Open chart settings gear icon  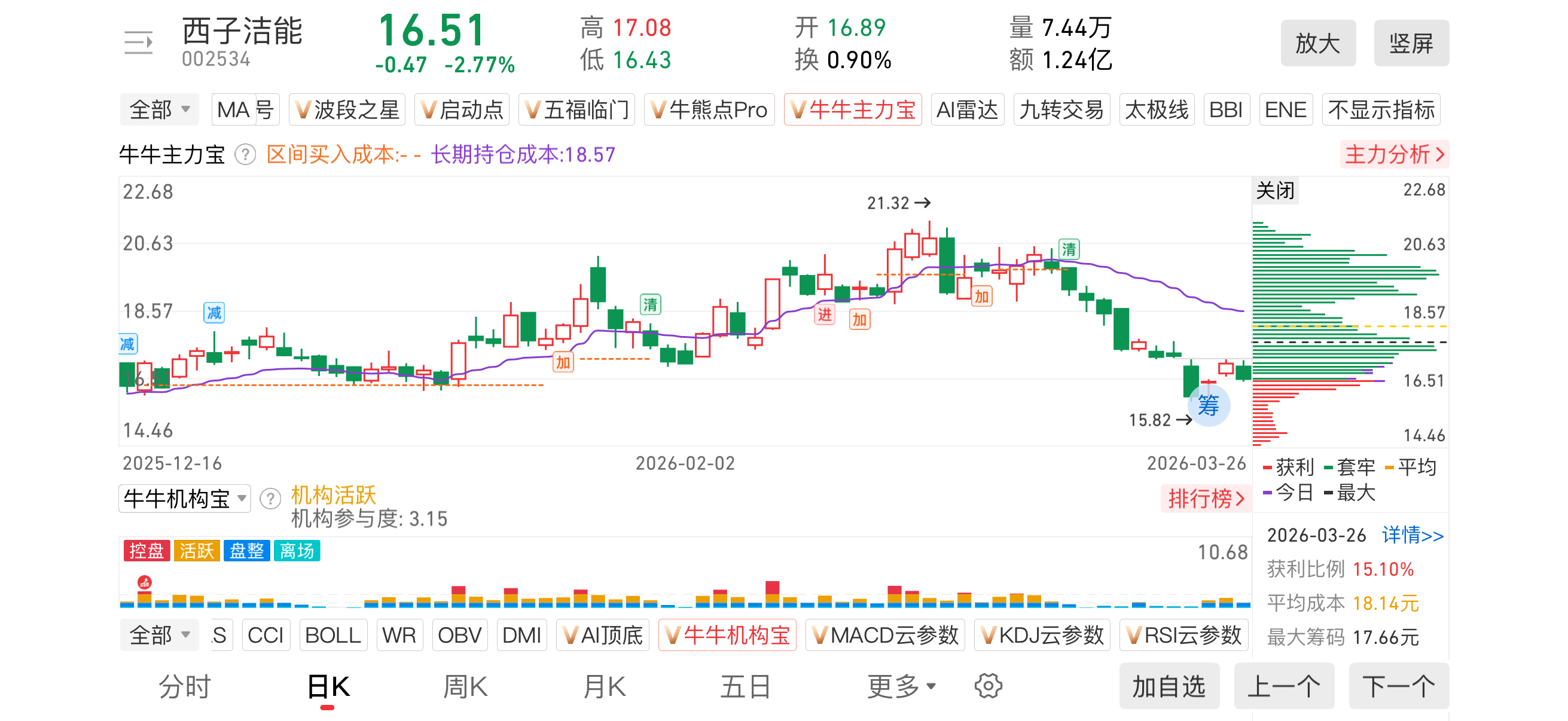pyautogui.click(x=987, y=686)
